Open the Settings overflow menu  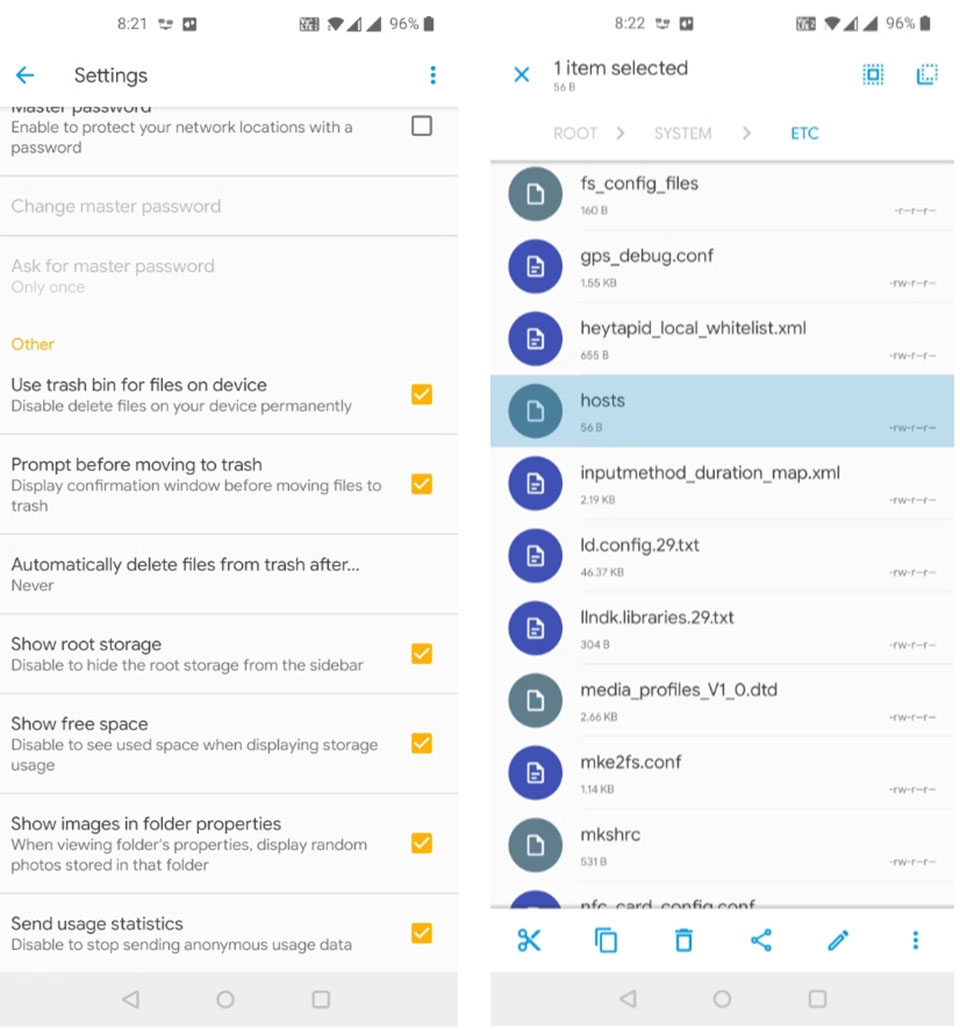pos(432,75)
